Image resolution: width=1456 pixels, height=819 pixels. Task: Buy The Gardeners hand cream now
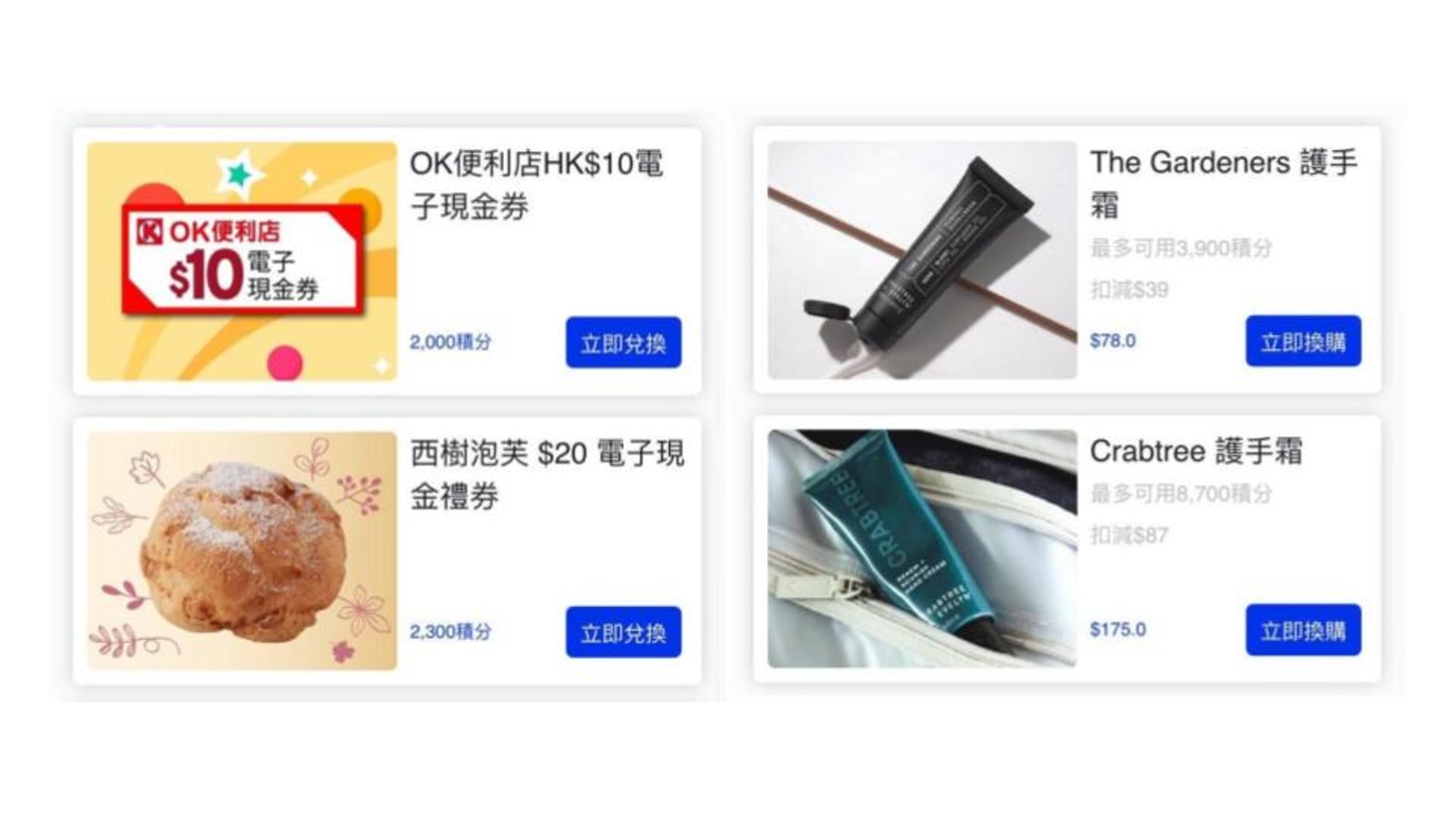1303,341
